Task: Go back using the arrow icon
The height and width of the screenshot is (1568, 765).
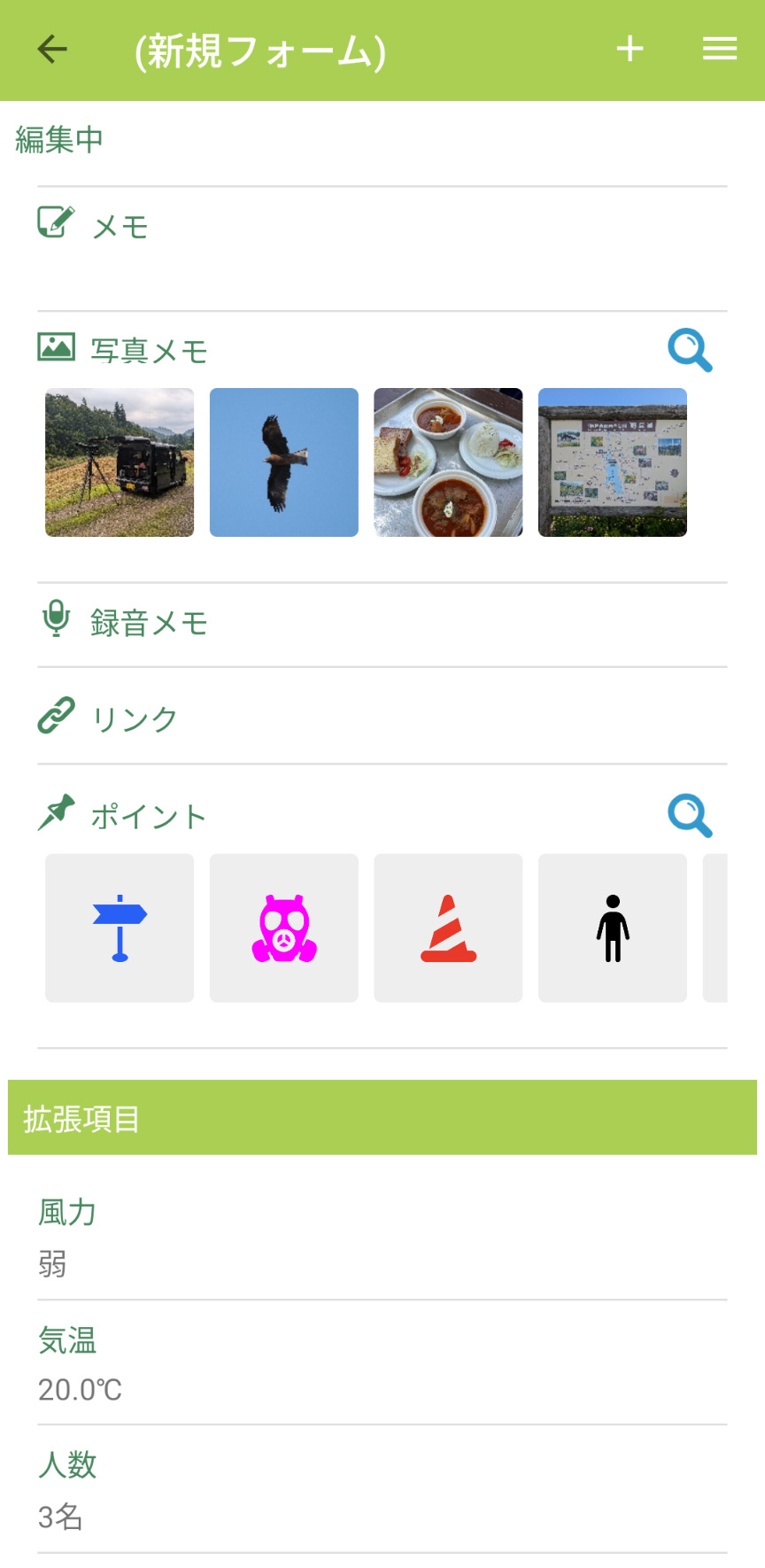Action: [x=52, y=50]
